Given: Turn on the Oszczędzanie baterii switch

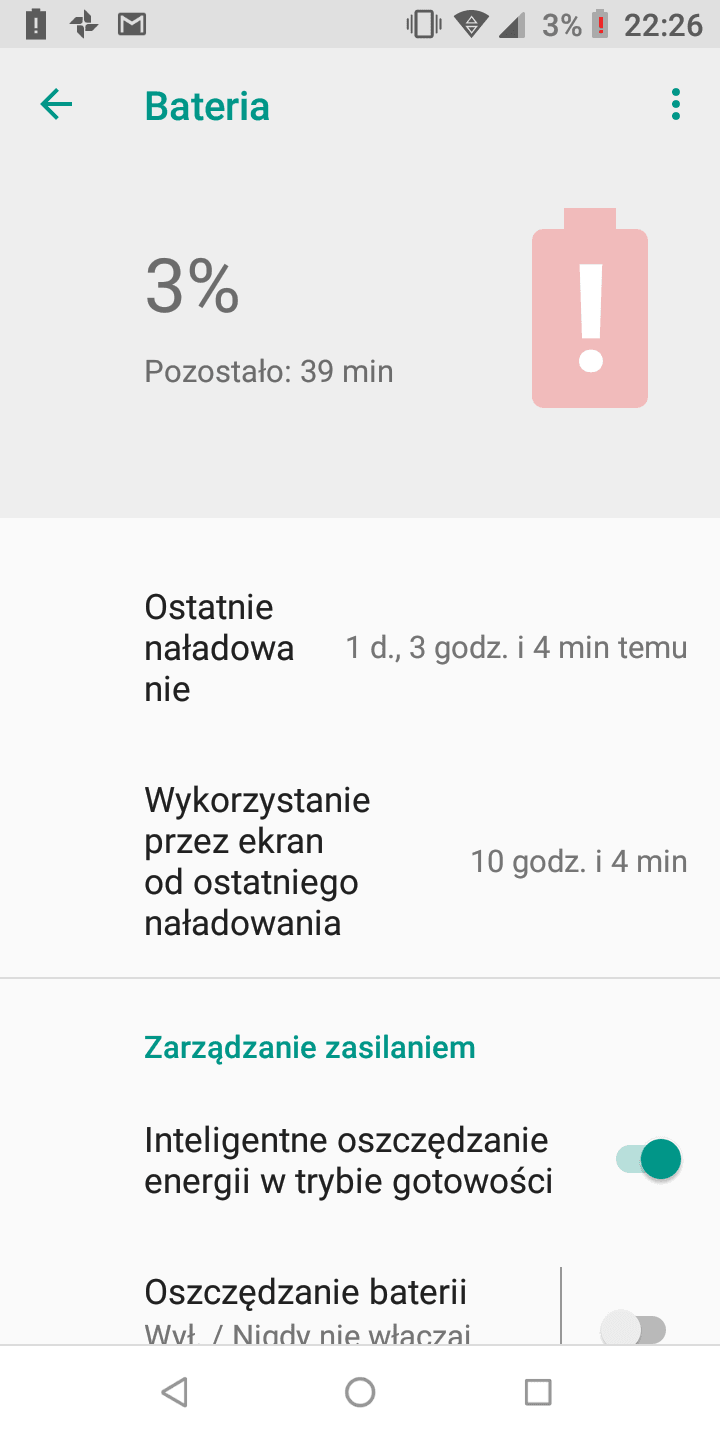Looking at the screenshot, I should point(634,1329).
